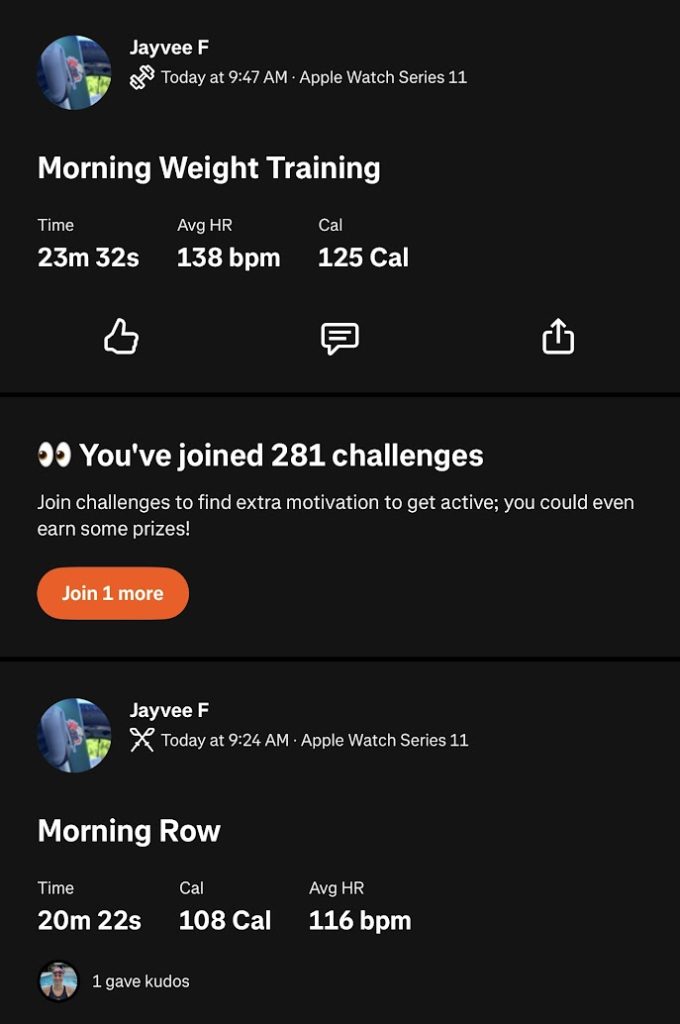View who gave kudos on Morning Row
680x1024 pixels.
point(140,981)
